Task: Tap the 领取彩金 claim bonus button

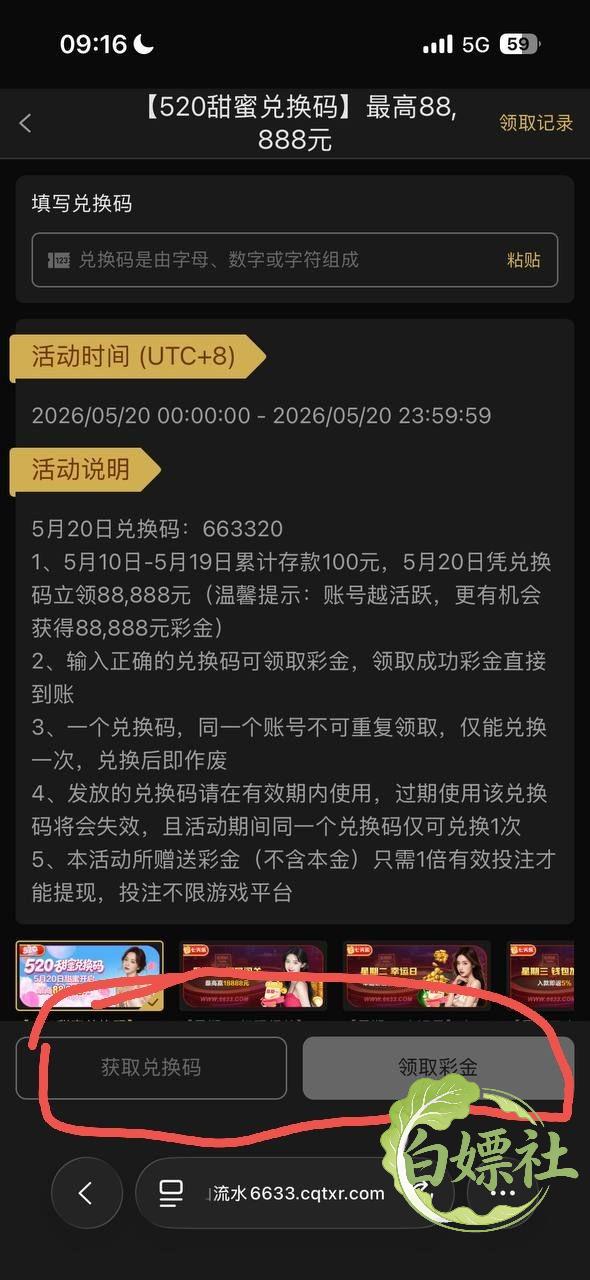Action: coord(438,1068)
